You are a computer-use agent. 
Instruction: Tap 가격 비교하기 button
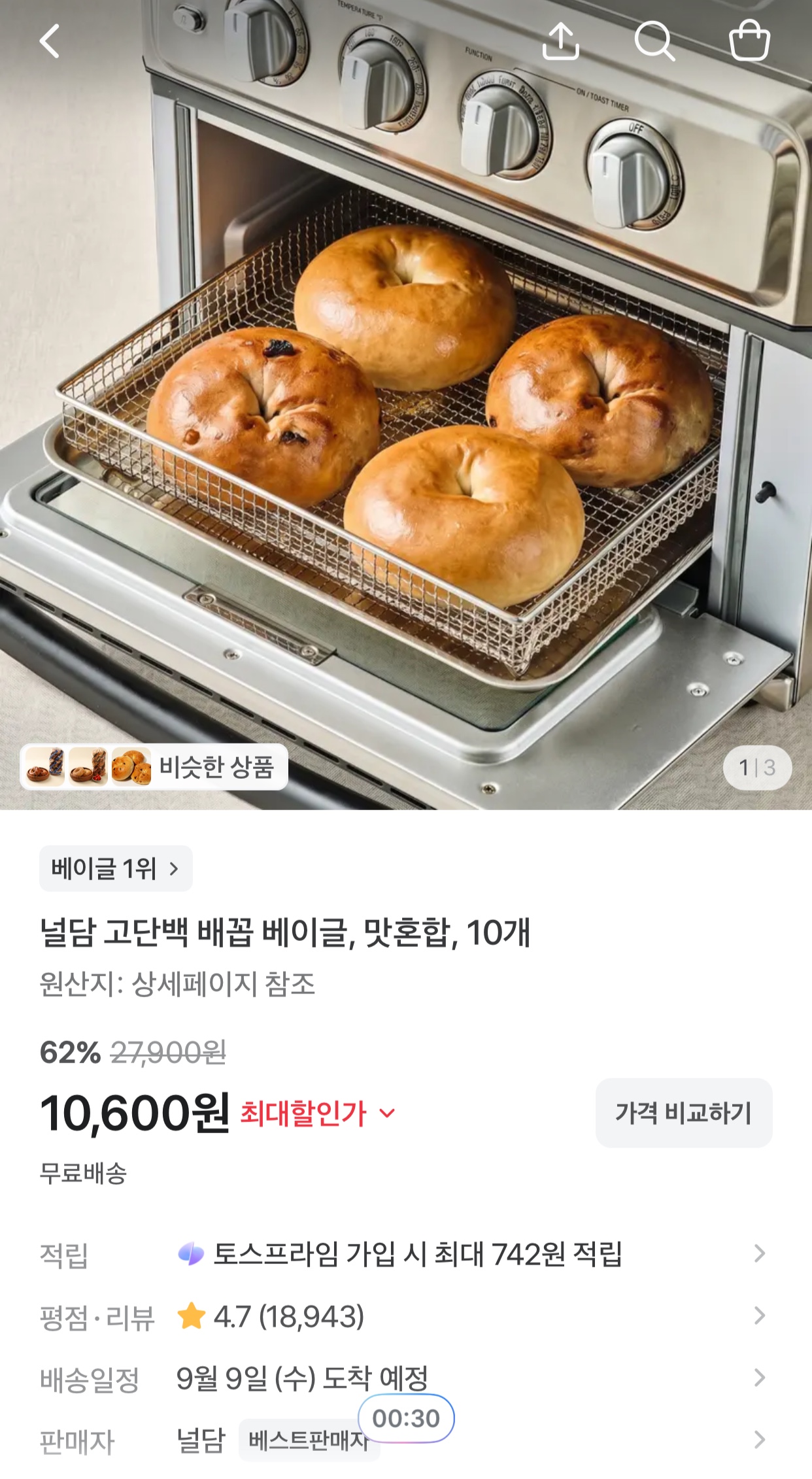point(683,1113)
